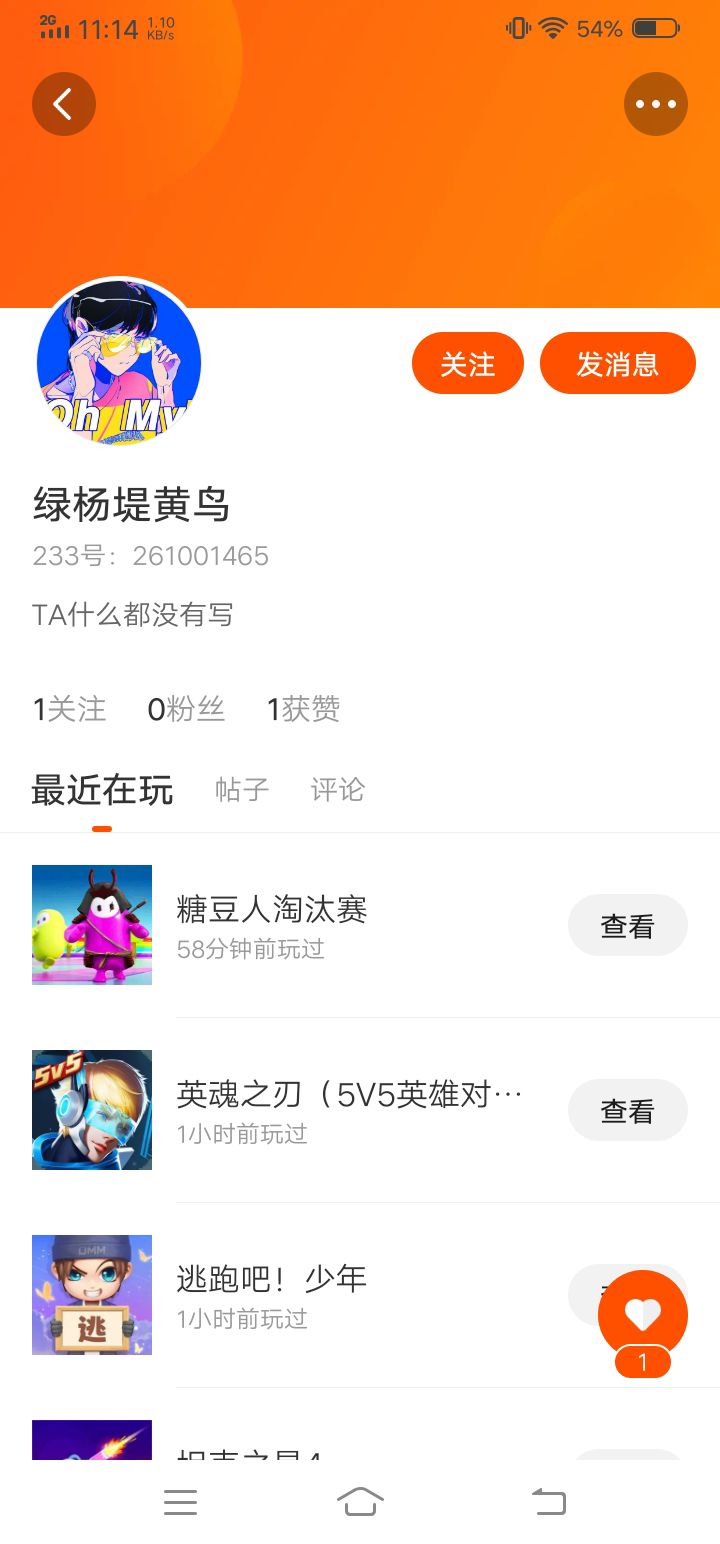The image size is (720, 1544).
Task: Go back using the top arrow
Action: coord(63,104)
